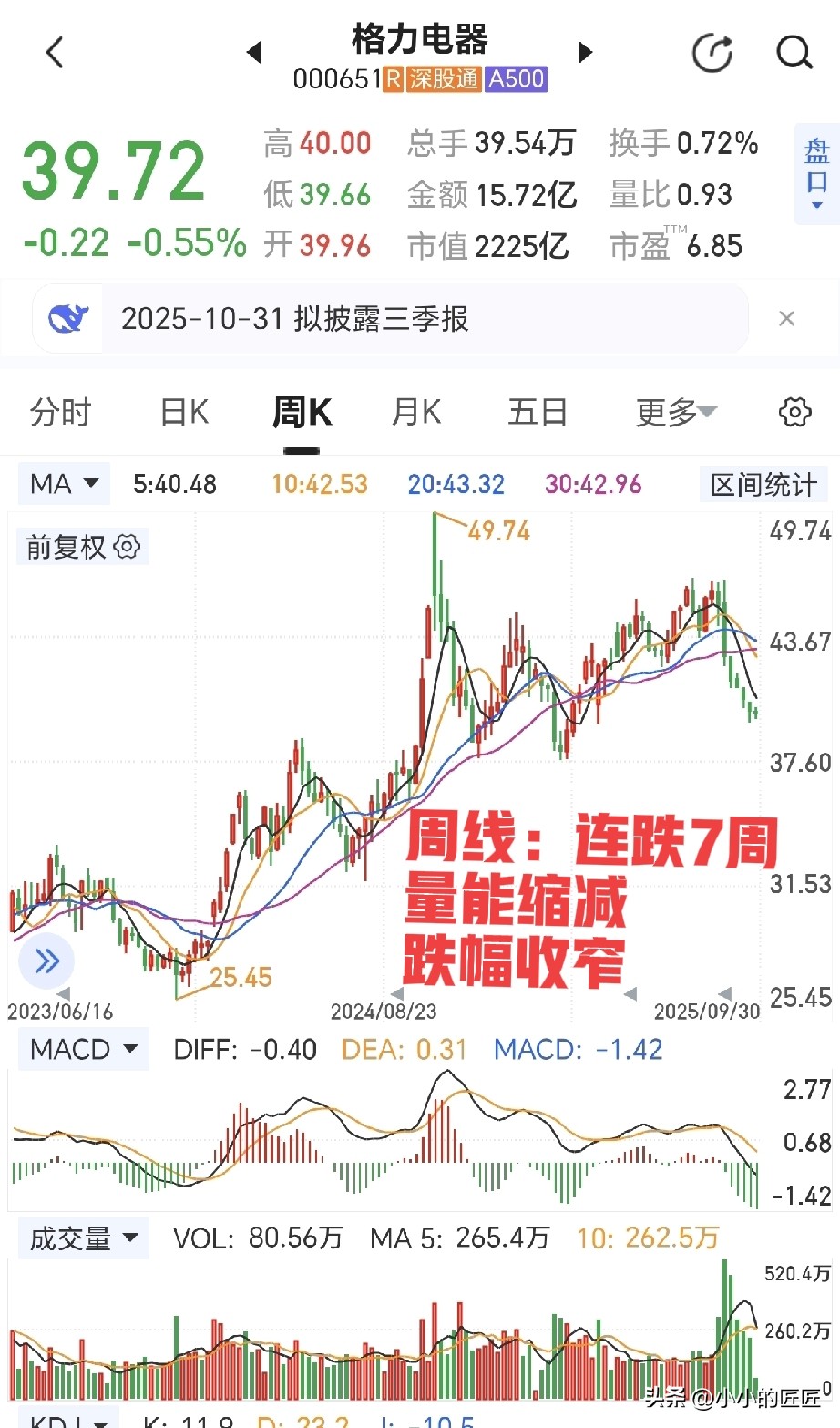The width and height of the screenshot is (840, 1428).
Task: Dismiss the announcement banner
Action: tap(787, 318)
